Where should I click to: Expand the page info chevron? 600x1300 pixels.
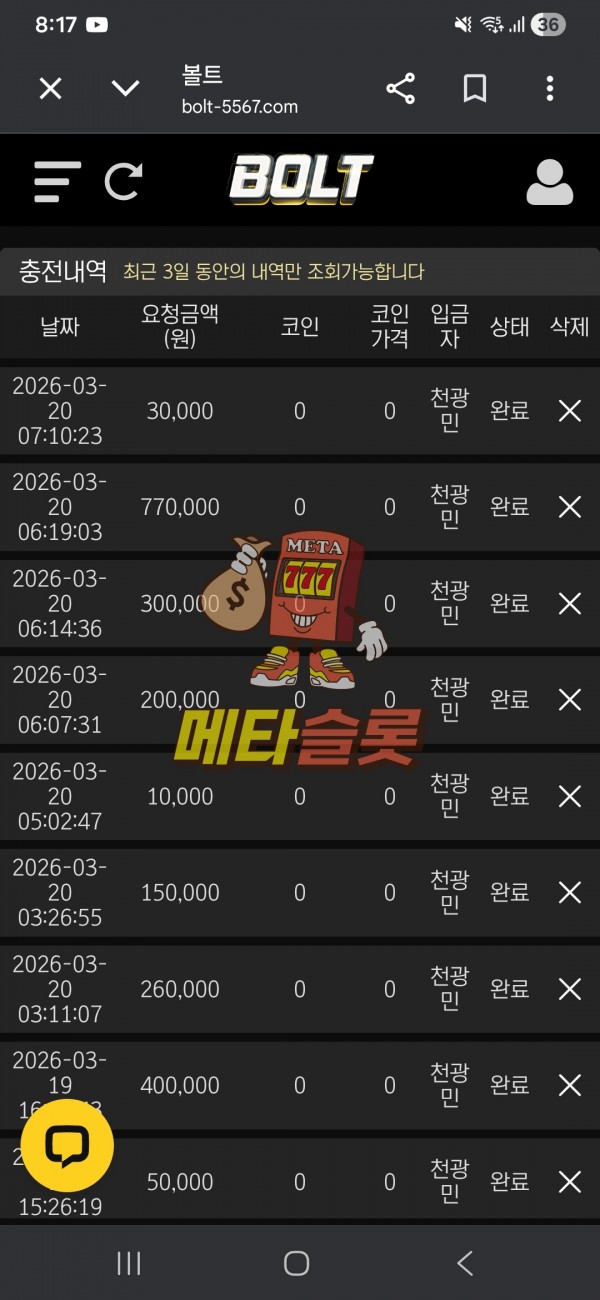(x=125, y=89)
